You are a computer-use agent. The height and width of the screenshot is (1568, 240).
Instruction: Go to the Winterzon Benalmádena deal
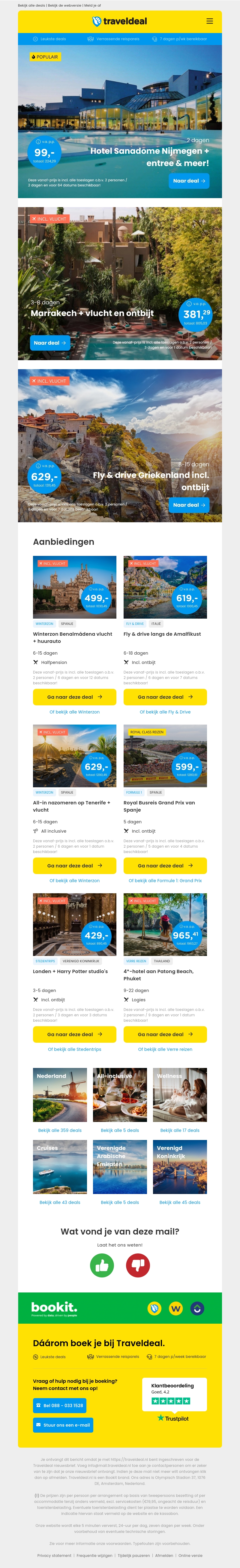74,697
